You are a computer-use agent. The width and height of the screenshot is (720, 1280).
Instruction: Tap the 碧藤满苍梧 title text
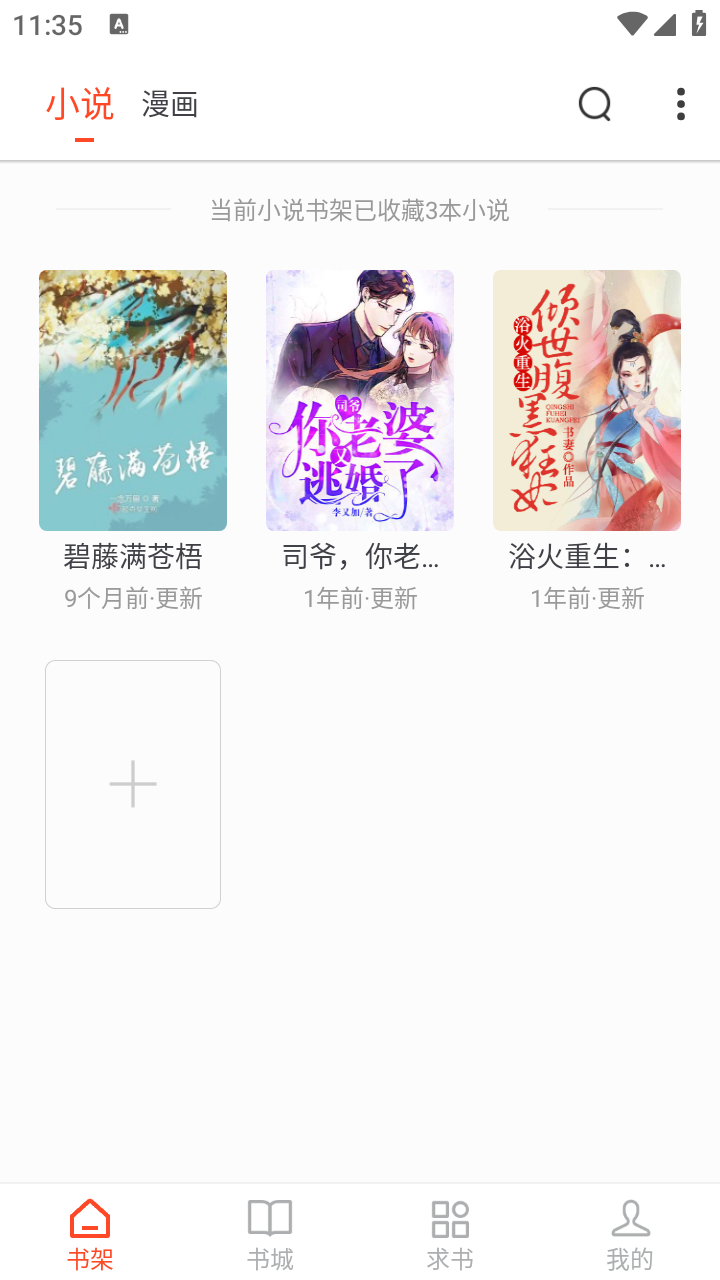[x=132, y=557]
